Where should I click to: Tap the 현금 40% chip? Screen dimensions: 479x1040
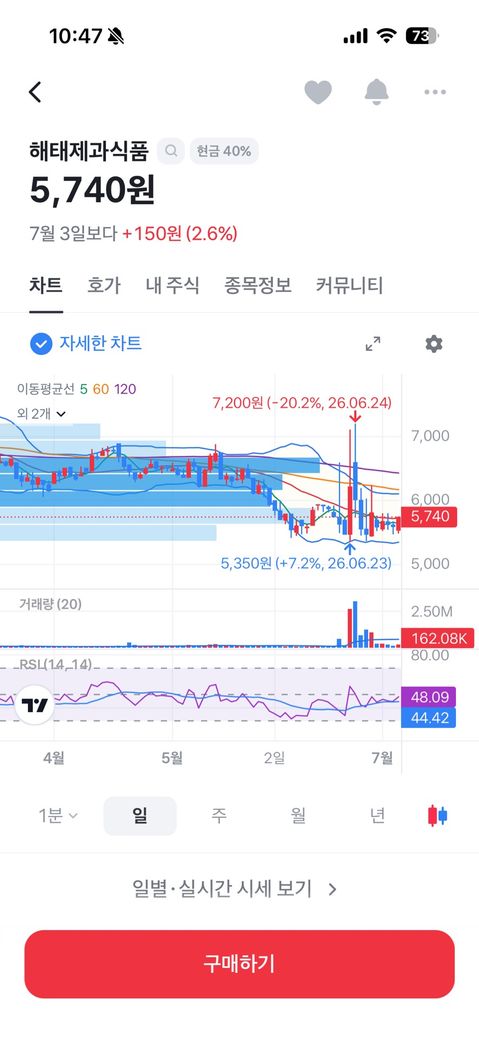[224, 151]
